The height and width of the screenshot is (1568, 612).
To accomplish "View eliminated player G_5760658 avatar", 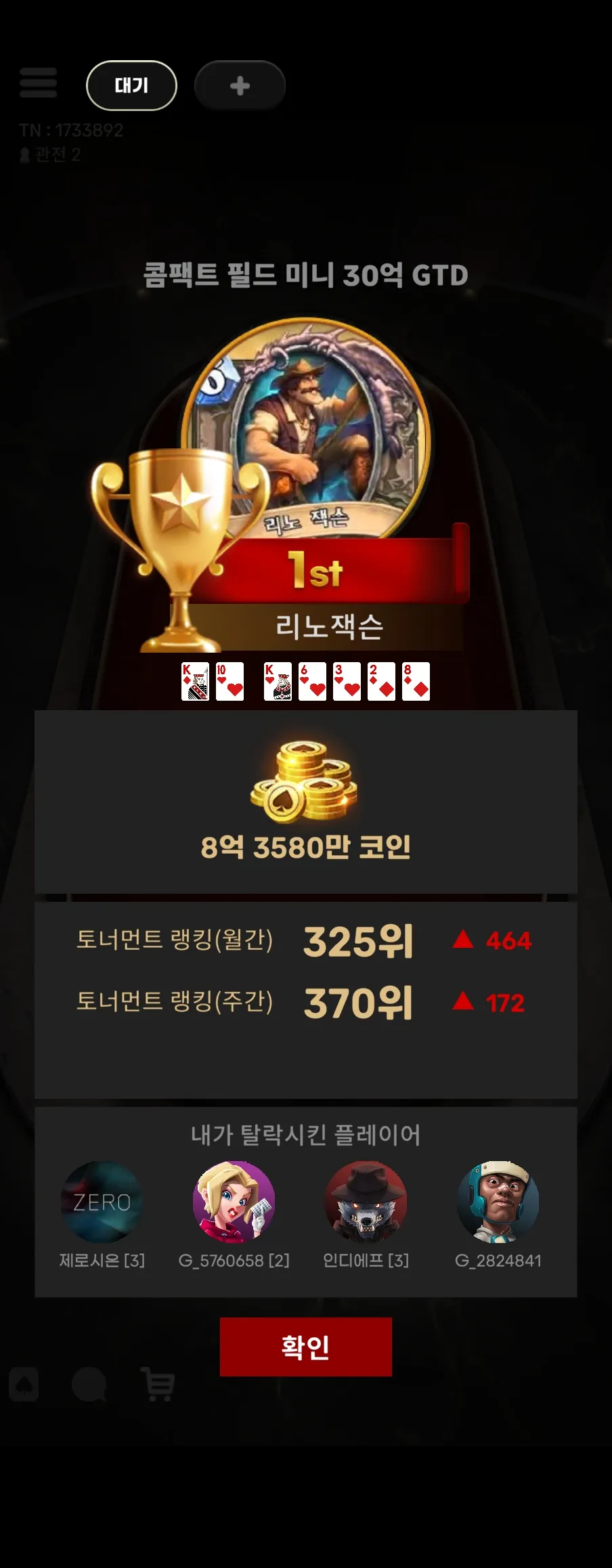I will click(234, 1202).
